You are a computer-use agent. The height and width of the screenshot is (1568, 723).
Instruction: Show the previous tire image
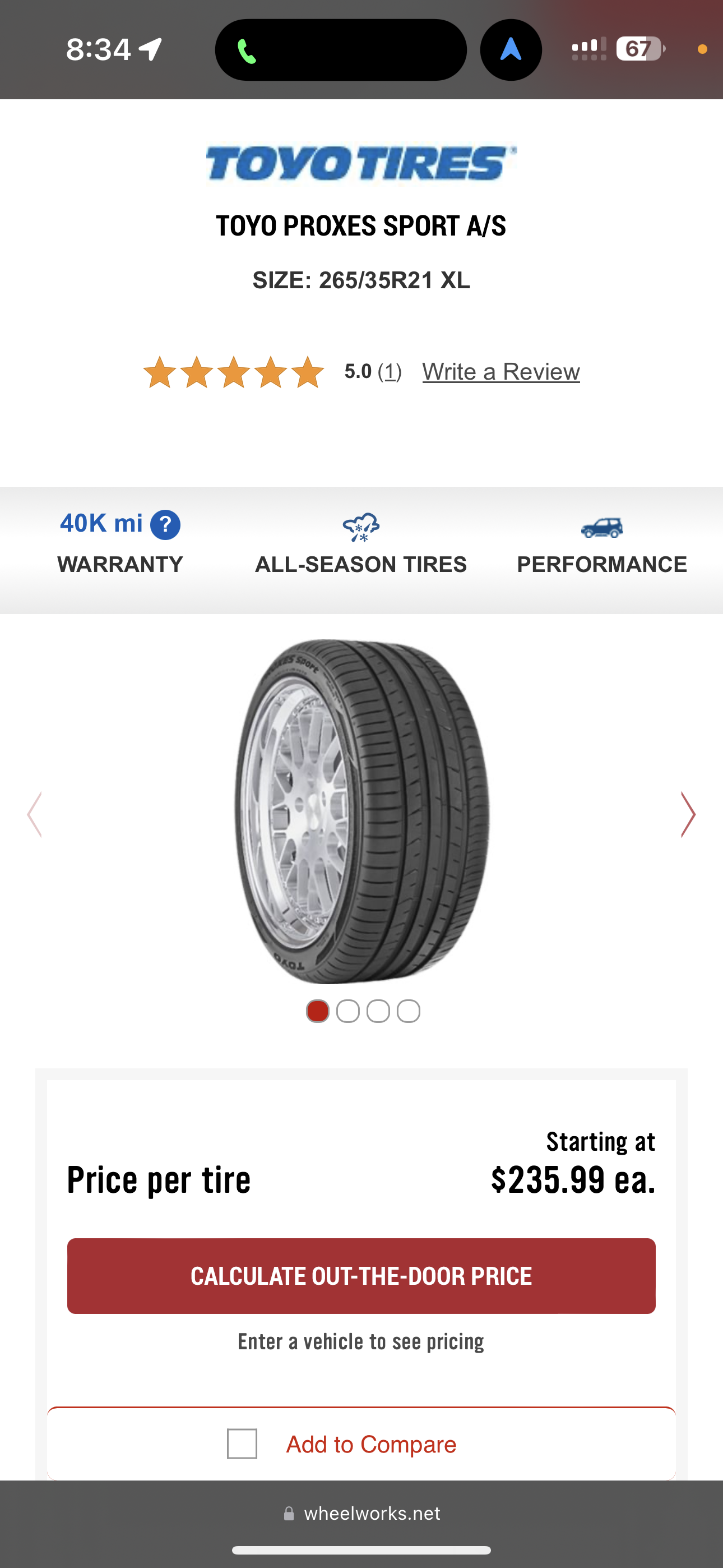pyautogui.click(x=35, y=814)
